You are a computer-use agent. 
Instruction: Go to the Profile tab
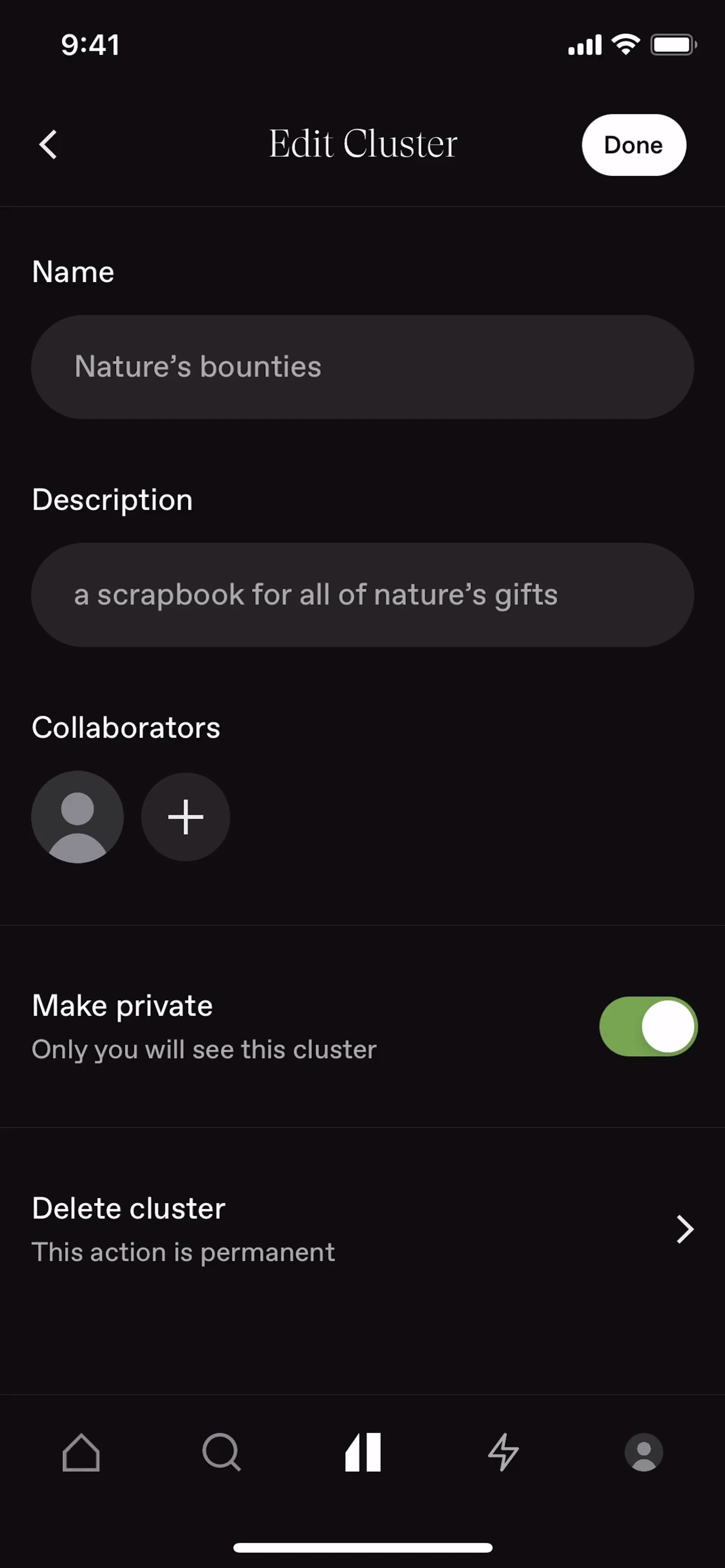[x=643, y=1452]
